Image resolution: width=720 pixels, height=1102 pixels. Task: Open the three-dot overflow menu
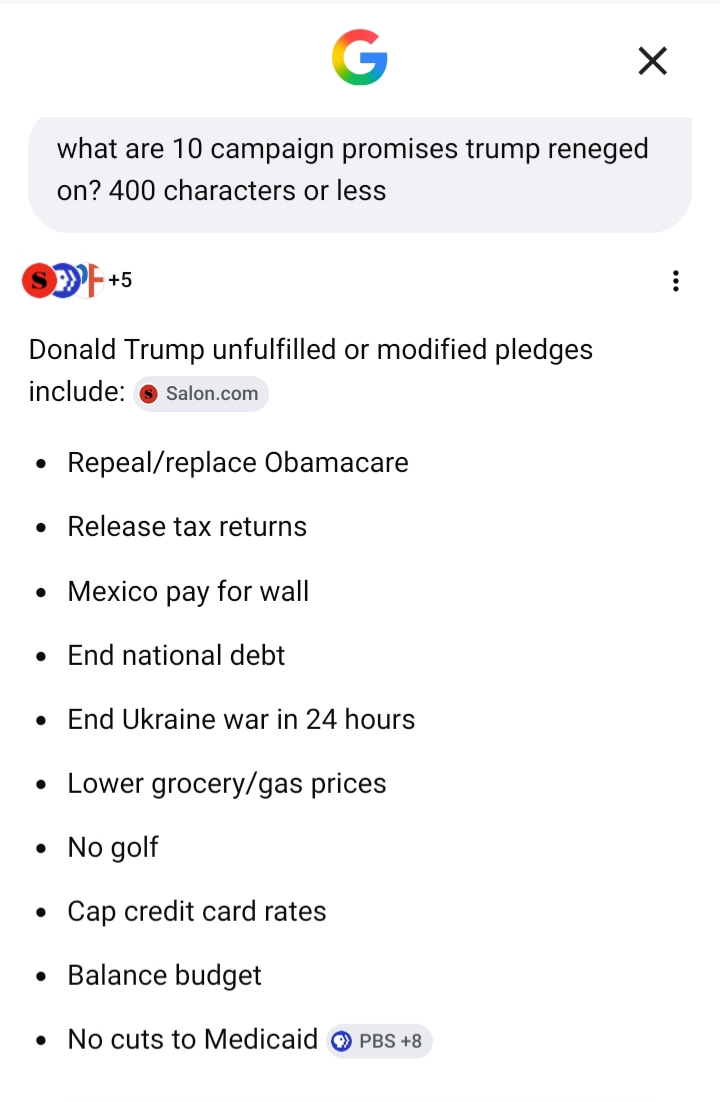click(x=676, y=281)
